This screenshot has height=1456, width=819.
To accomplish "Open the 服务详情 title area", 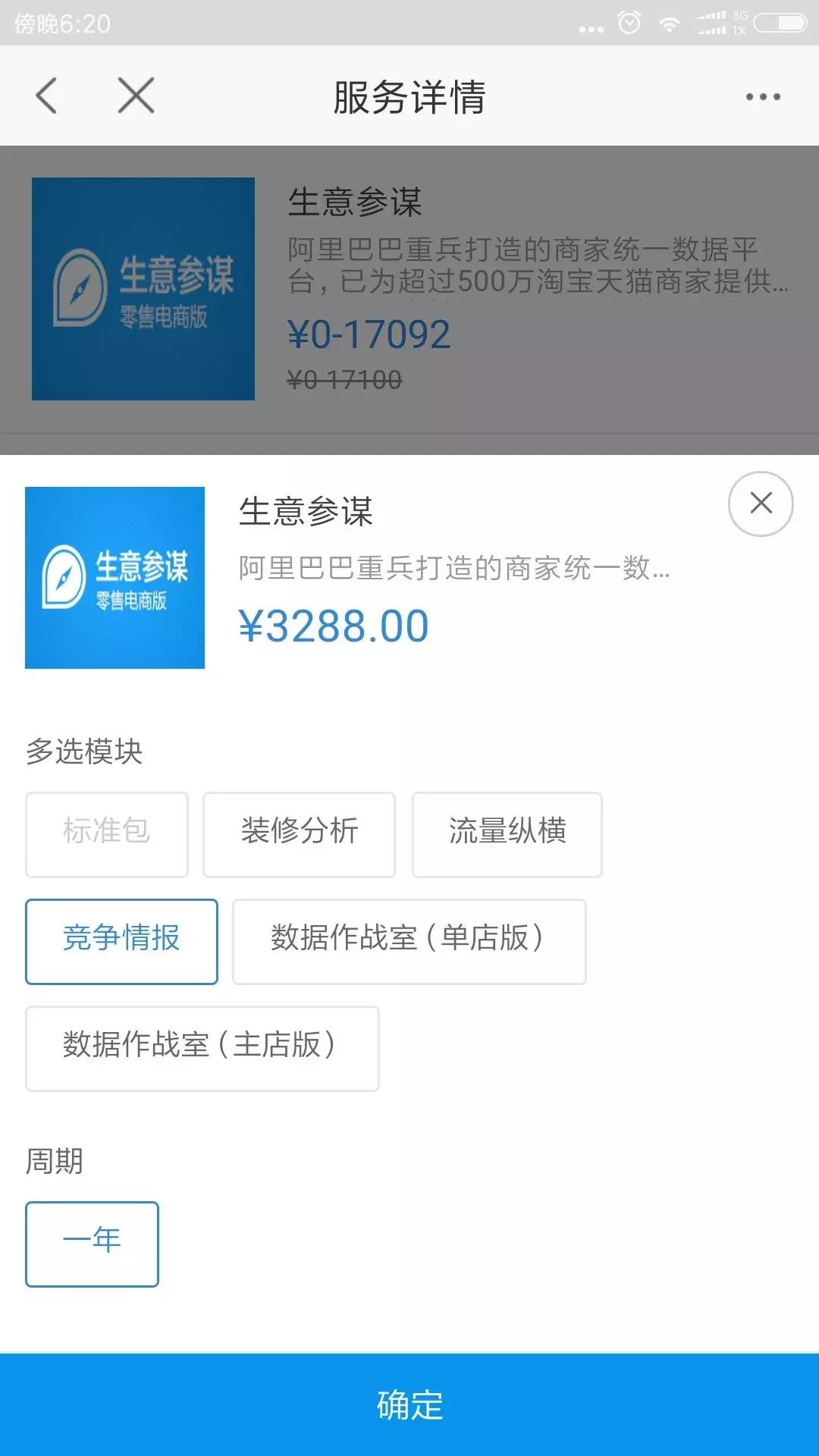I will tap(409, 96).
